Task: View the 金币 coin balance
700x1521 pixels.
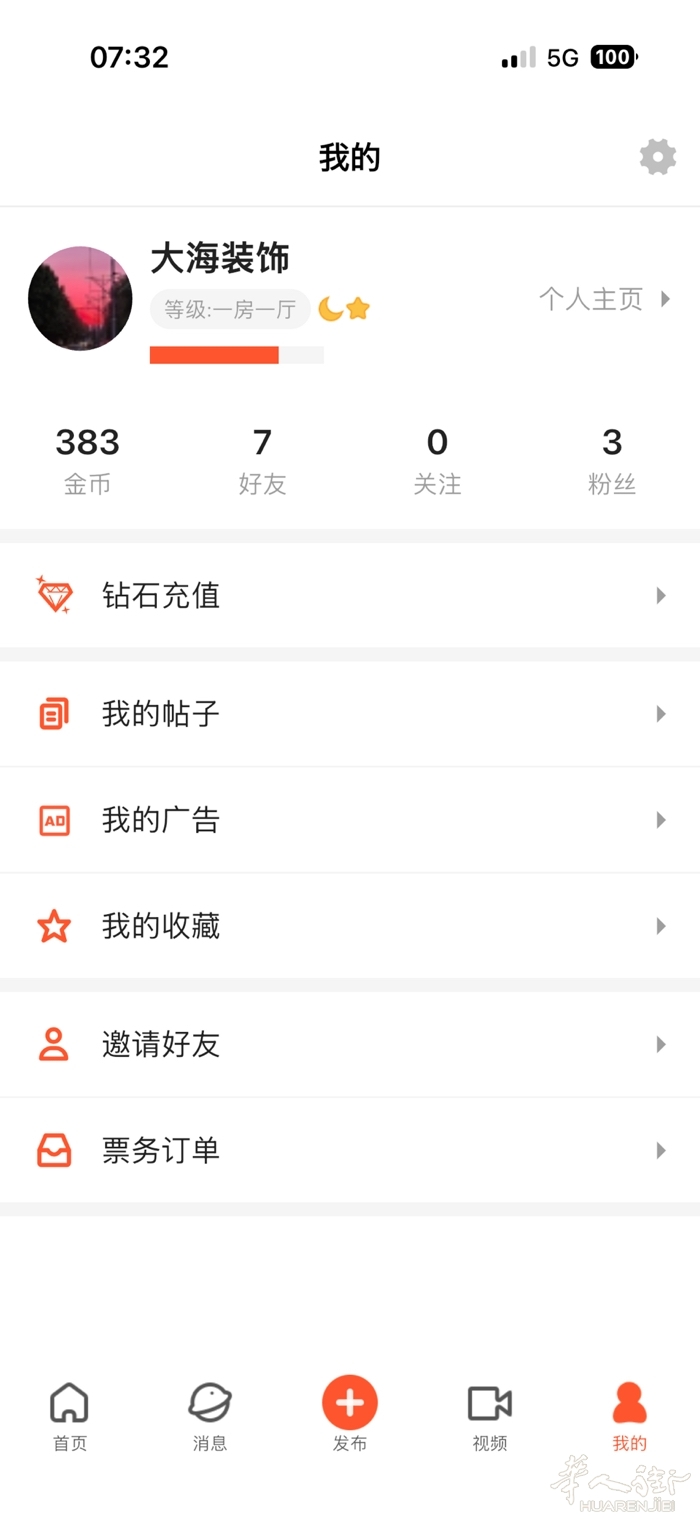Action: click(x=87, y=460)
